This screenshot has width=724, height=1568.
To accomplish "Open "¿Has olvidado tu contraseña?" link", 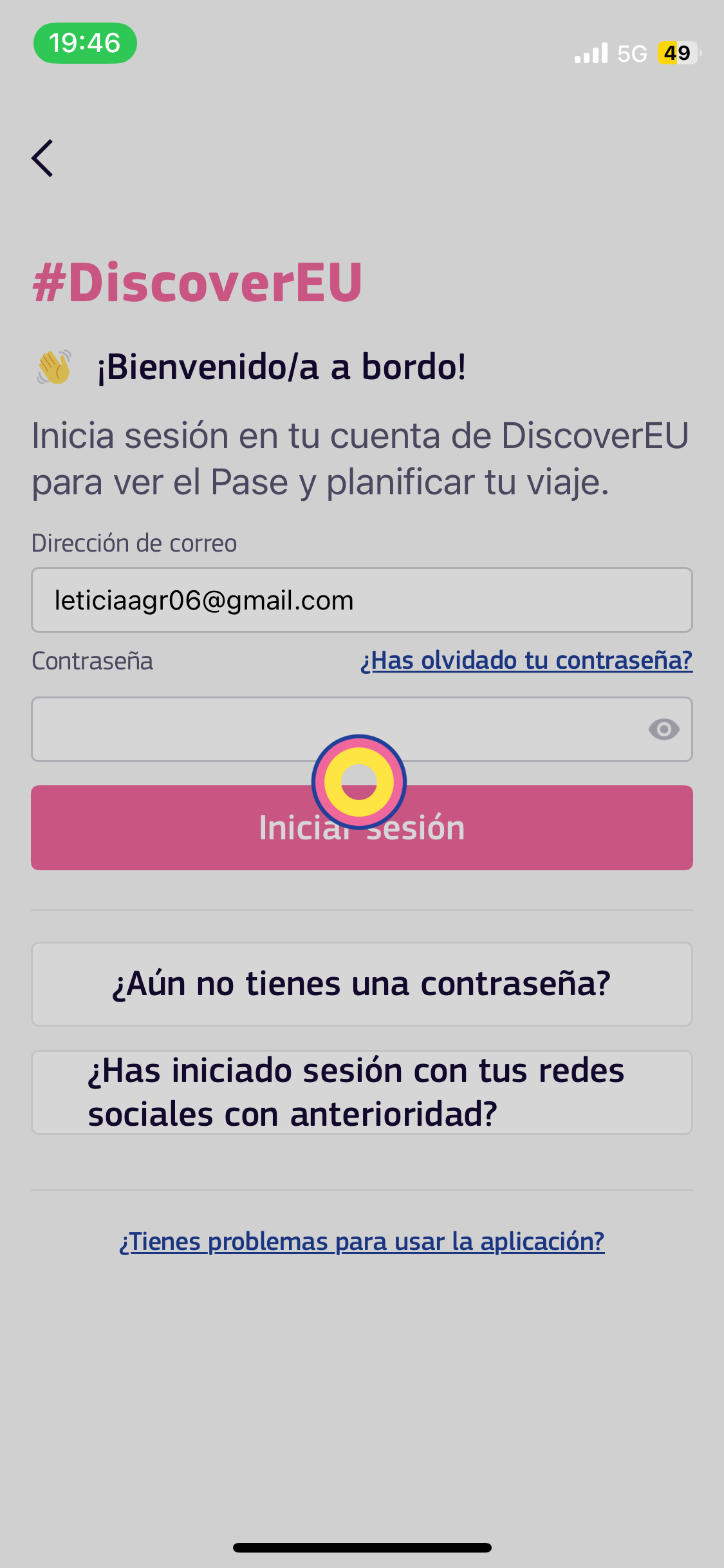I will coord(526,660).
